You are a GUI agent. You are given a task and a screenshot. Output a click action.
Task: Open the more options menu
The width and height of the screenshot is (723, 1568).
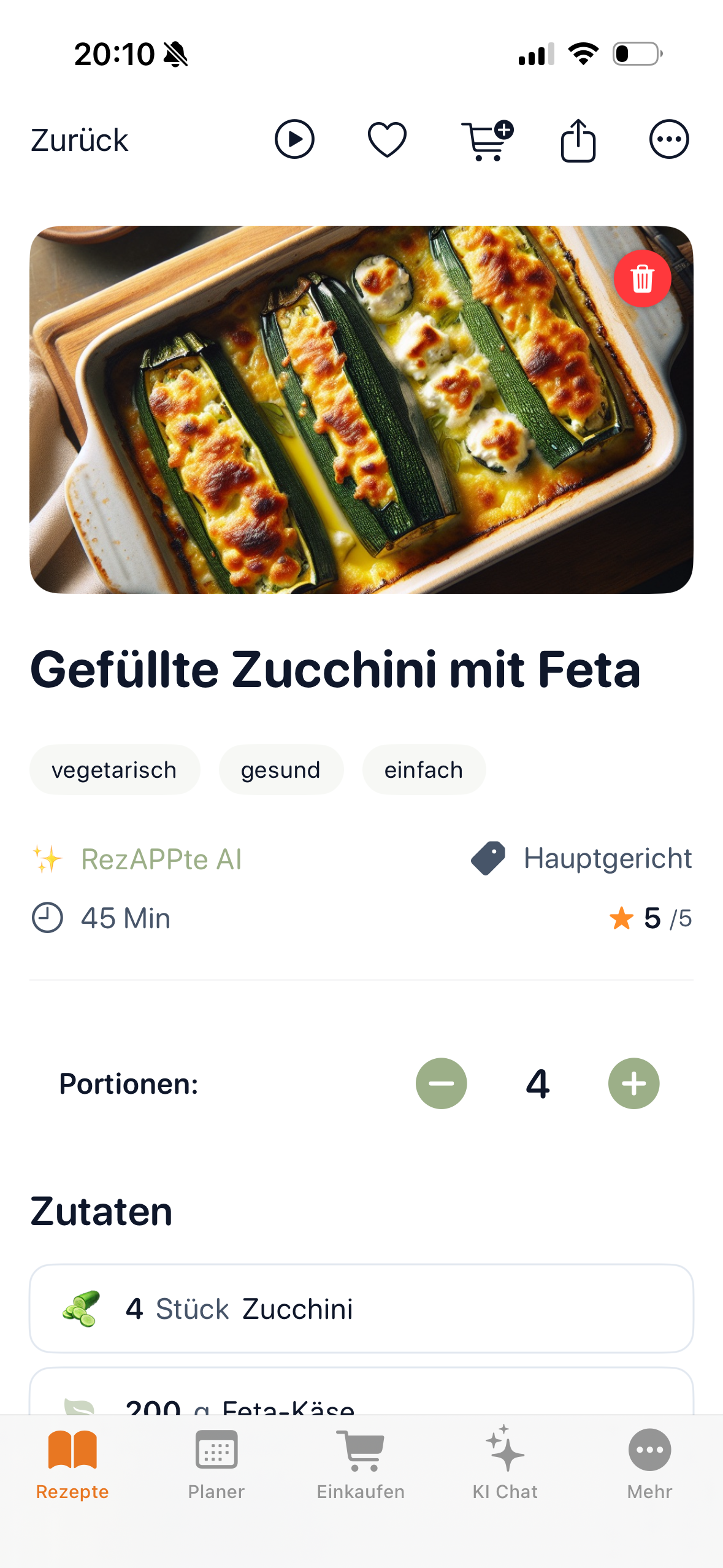pos(668,140)
